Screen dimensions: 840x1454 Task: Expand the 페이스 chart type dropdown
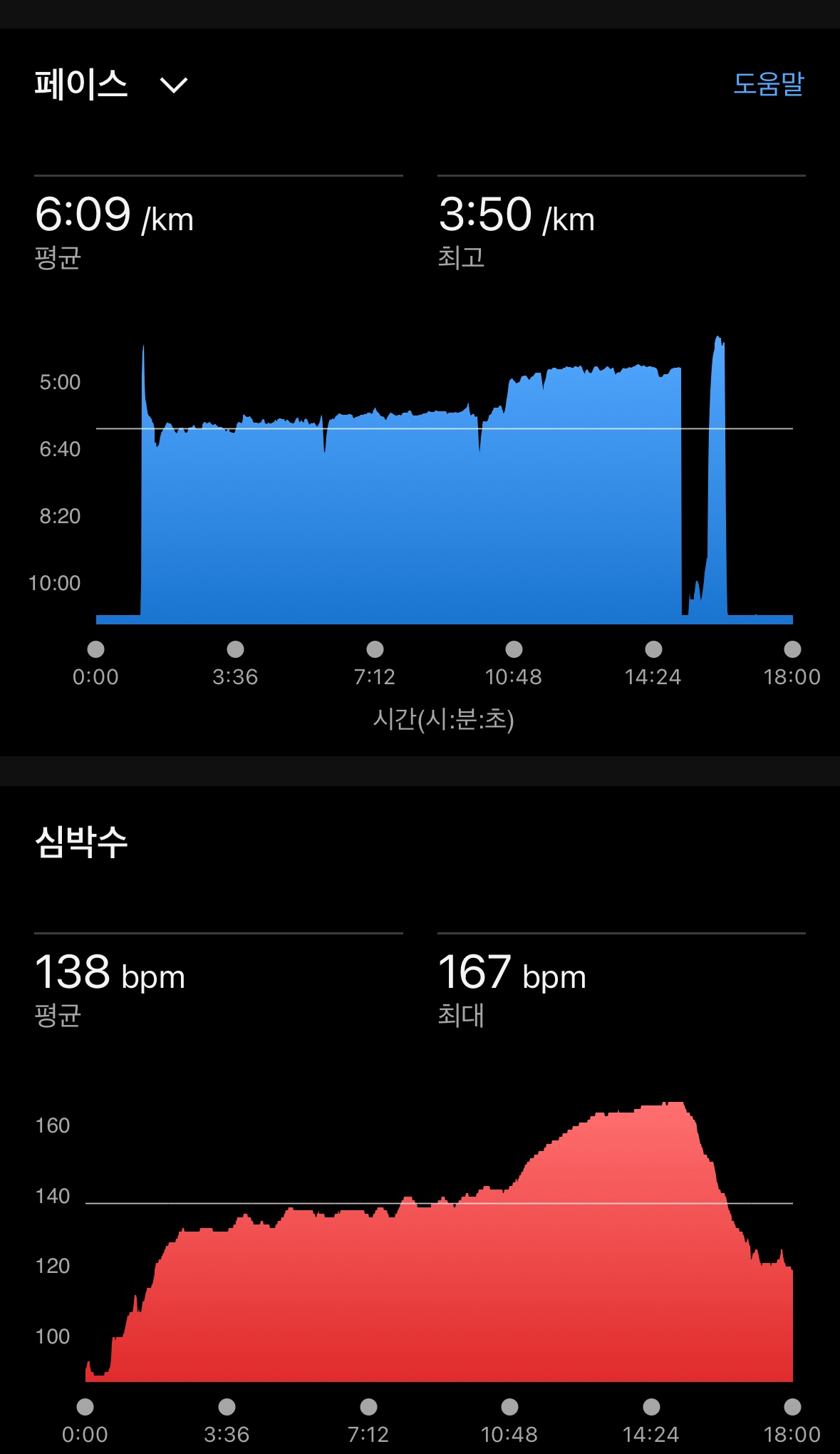tap(173, 86)
